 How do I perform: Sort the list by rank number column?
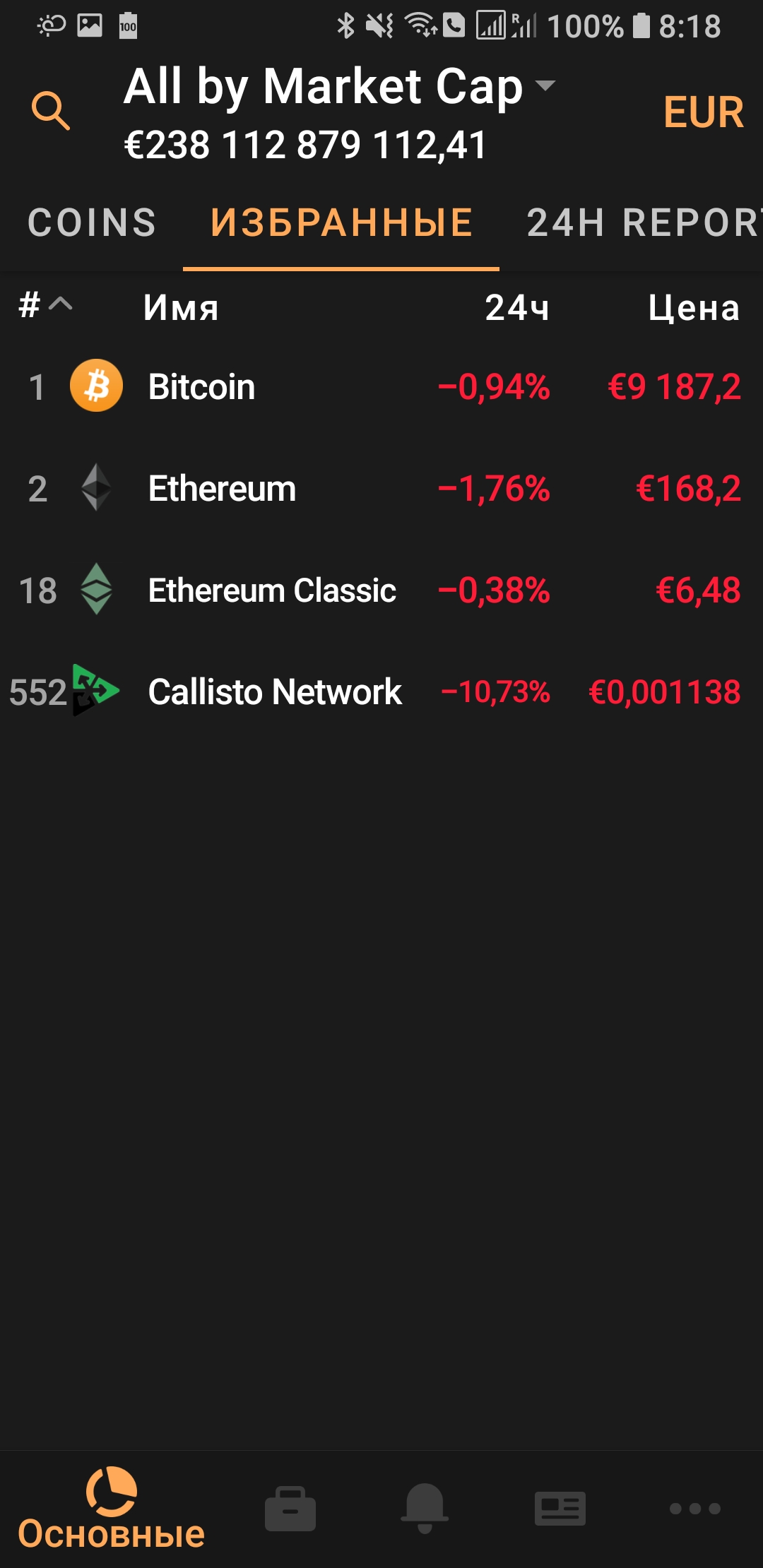pyautogui.click(x=45, y=306)
